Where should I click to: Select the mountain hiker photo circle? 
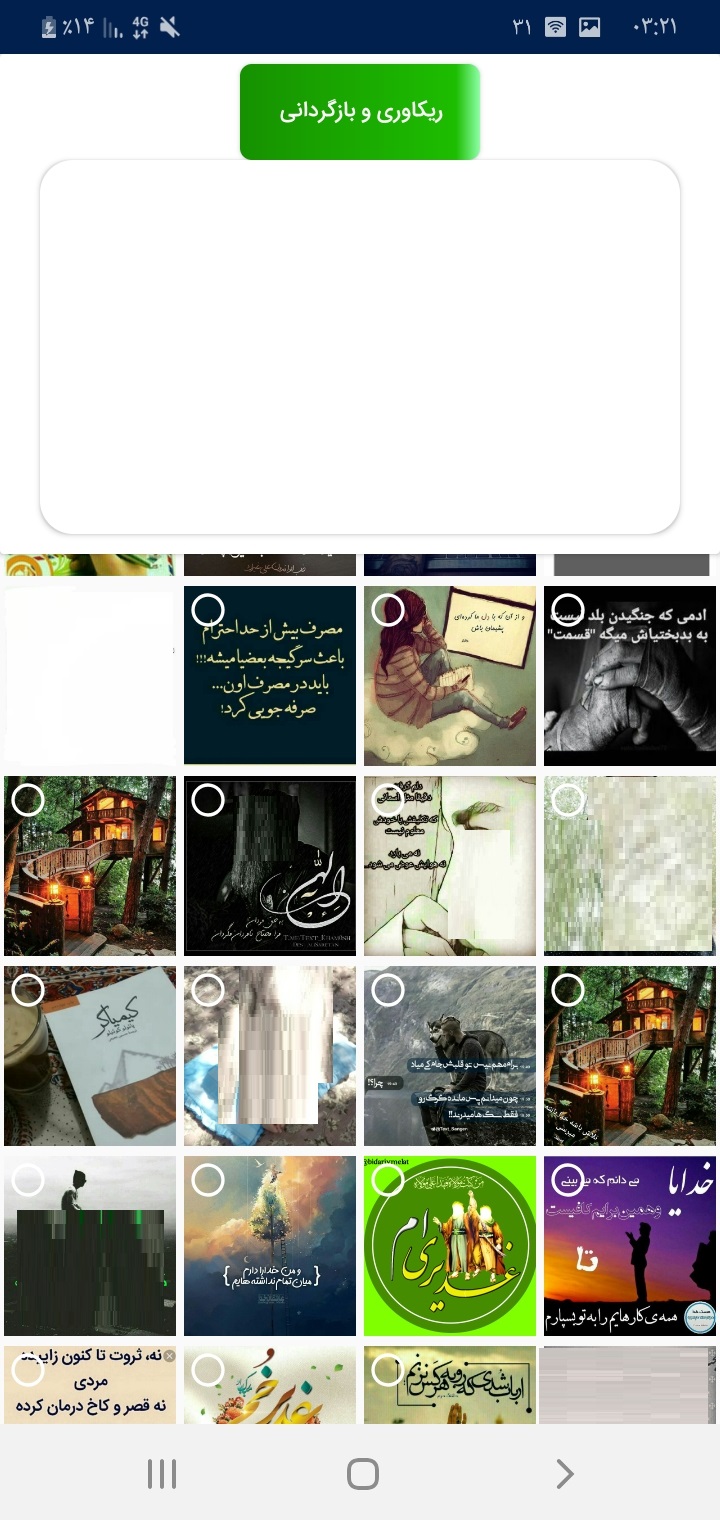tap(387, 991)
